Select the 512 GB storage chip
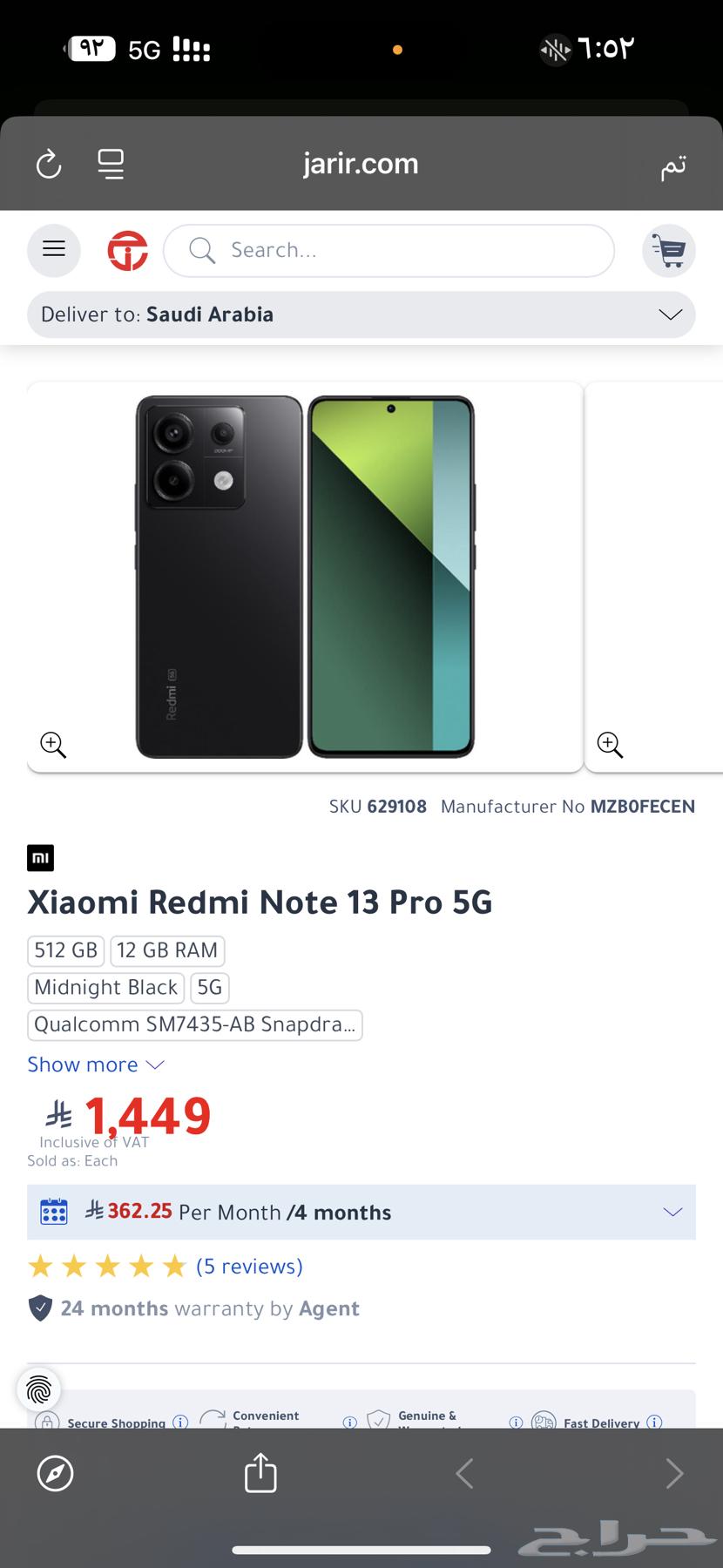Screen dimensions: 723x1568 [66, 950]
